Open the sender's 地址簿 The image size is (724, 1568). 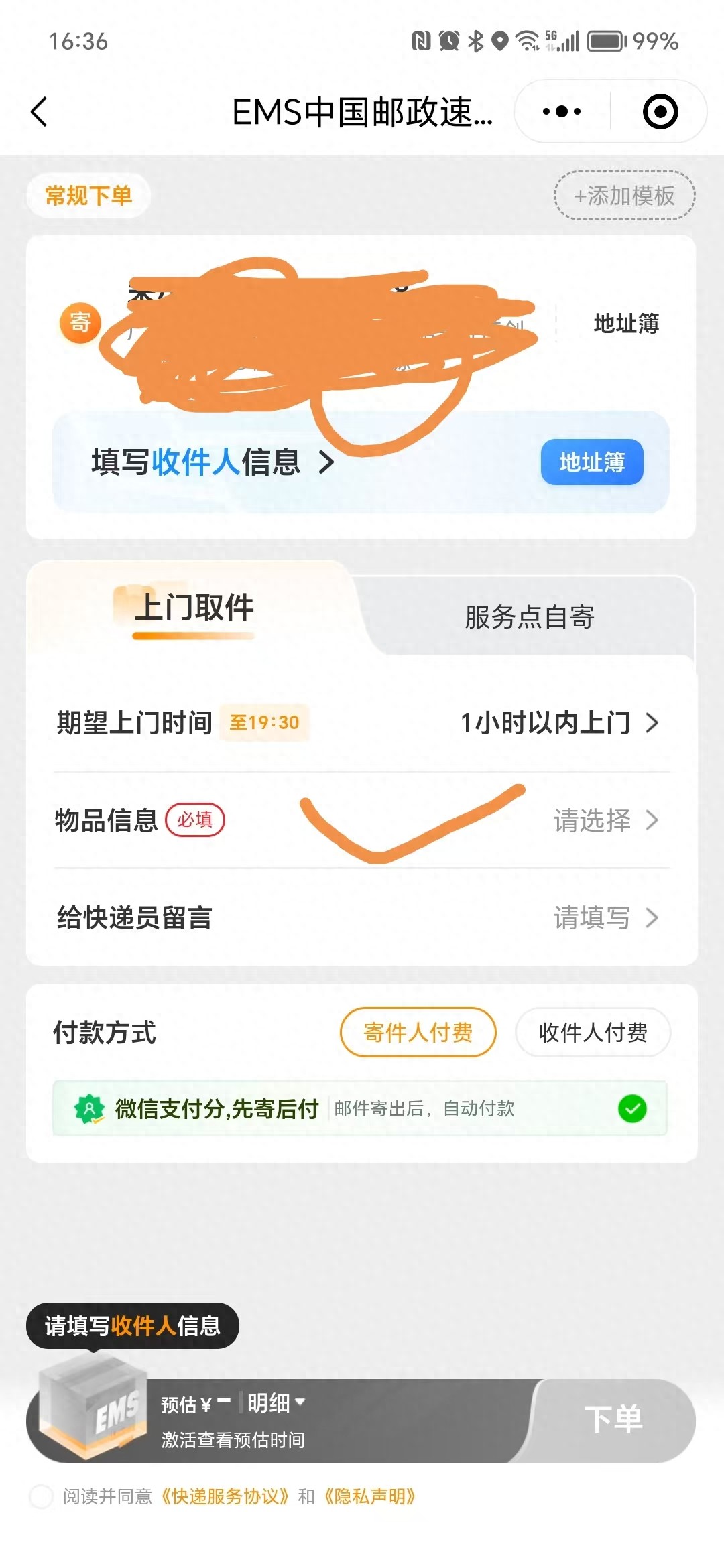625,323
